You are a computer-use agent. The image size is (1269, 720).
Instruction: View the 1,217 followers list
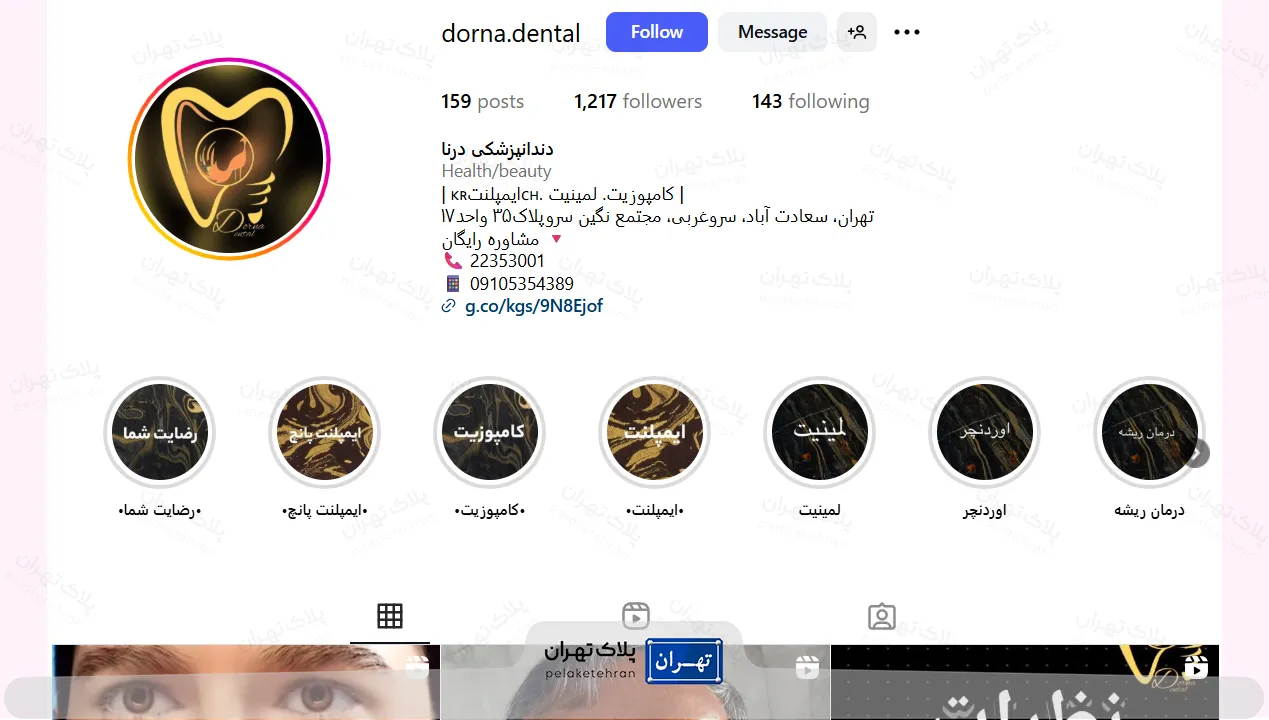point(638,101)
